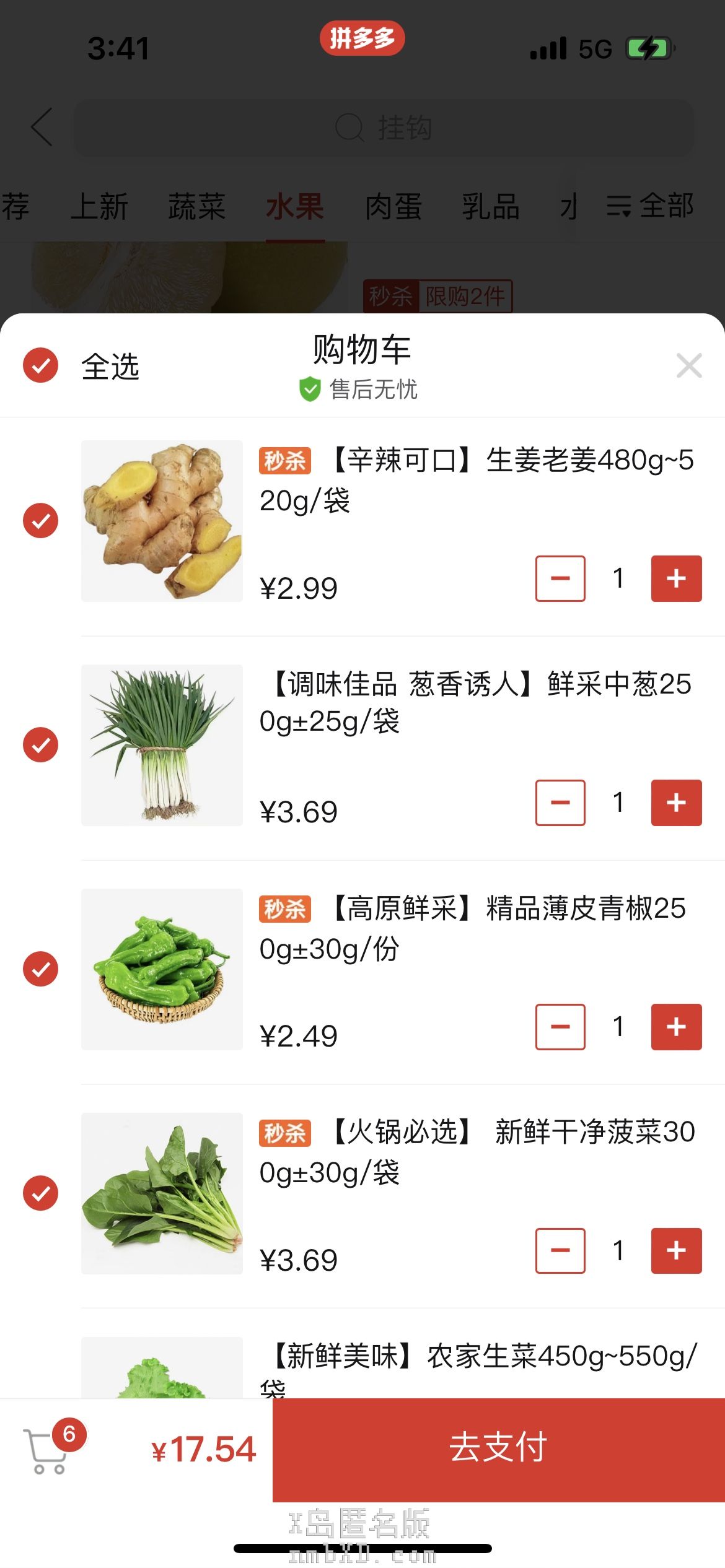View the 精品薄皮青椒 product image

point(162,969)
